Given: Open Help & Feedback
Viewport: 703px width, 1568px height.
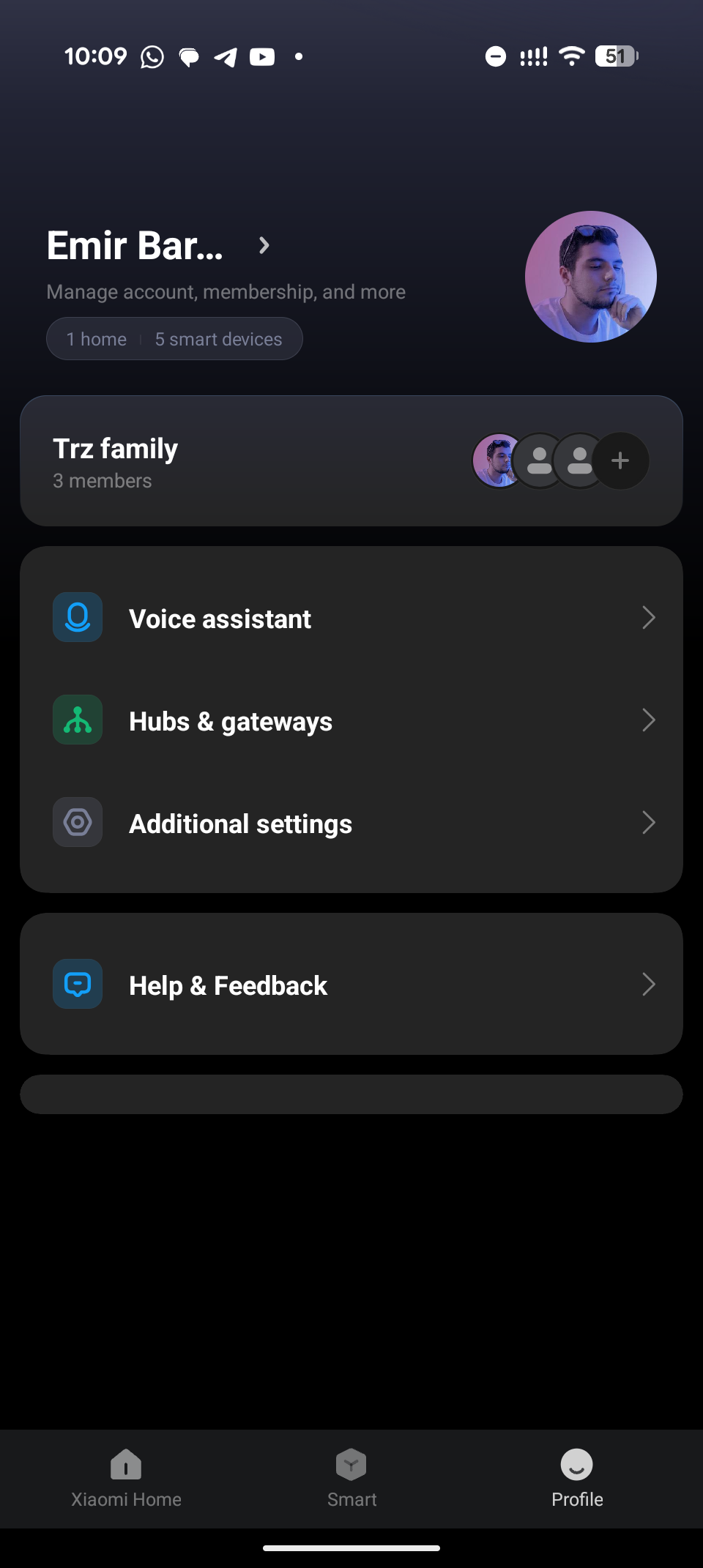Looking at the screenshot, I should pos(351,985).
